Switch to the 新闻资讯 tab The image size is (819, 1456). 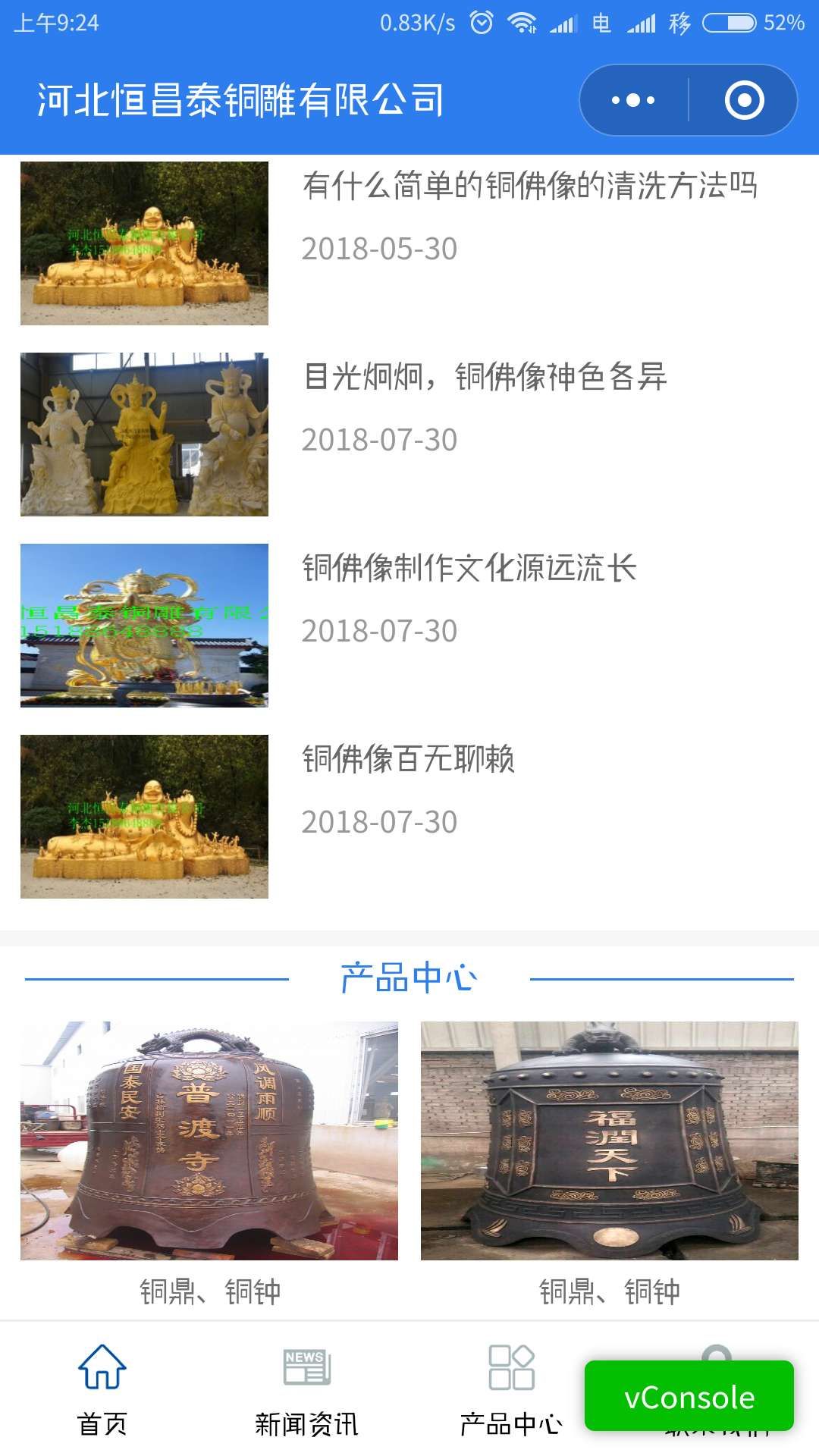click(306, 1389)
